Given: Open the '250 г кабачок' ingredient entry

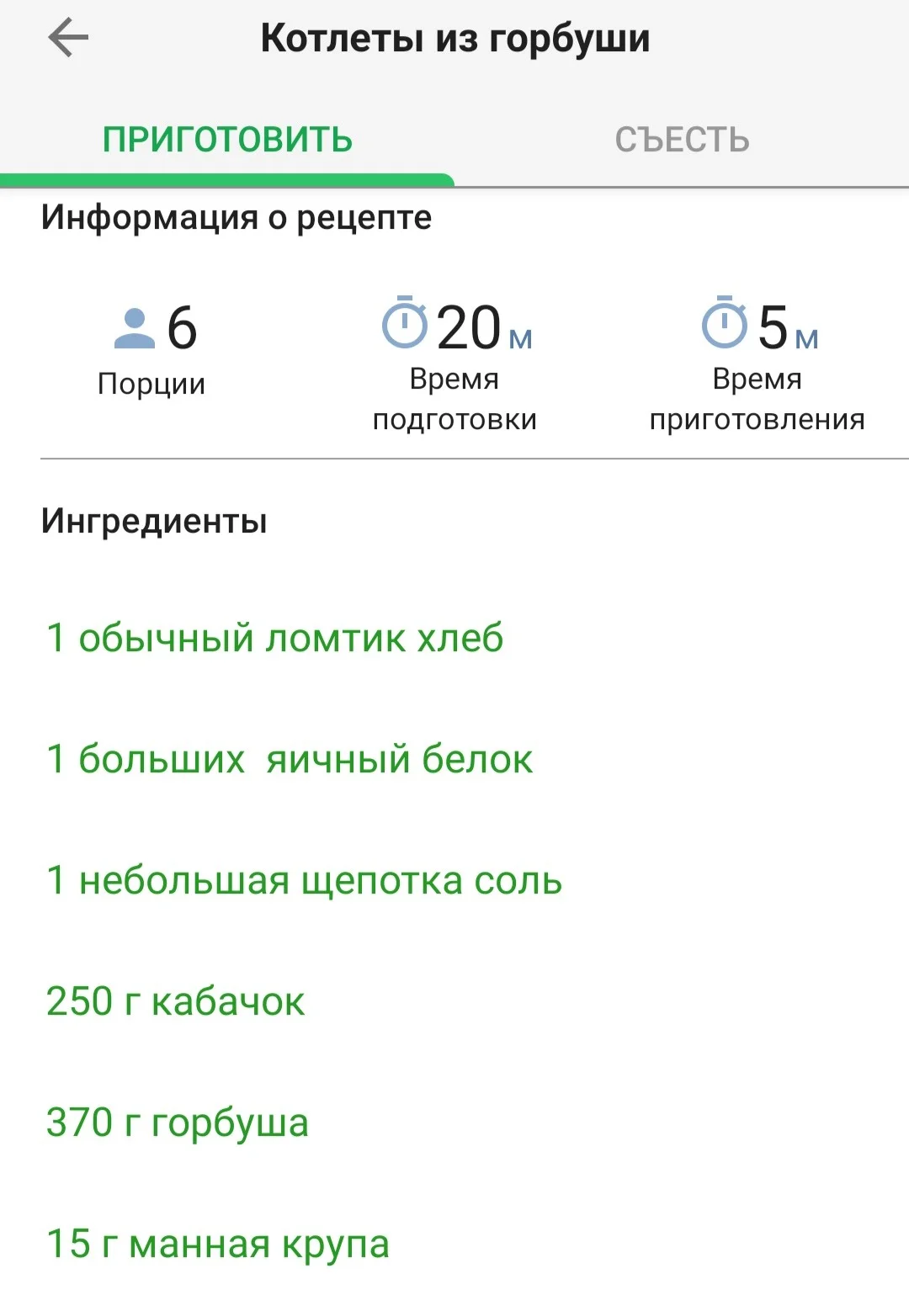Looking at the screenshot, I should (175, 1000).
